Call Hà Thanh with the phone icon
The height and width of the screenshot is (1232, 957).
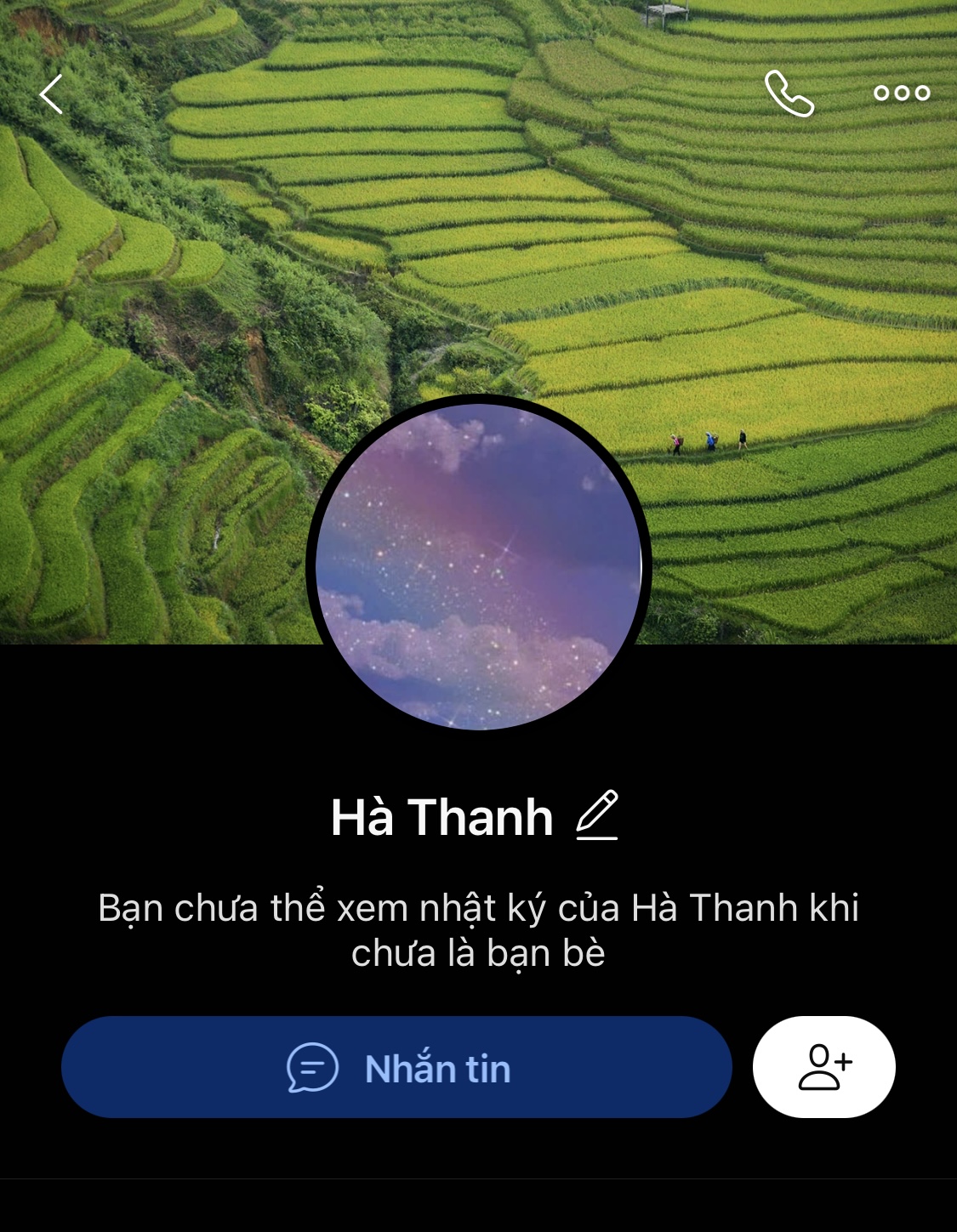pos(789,94)
